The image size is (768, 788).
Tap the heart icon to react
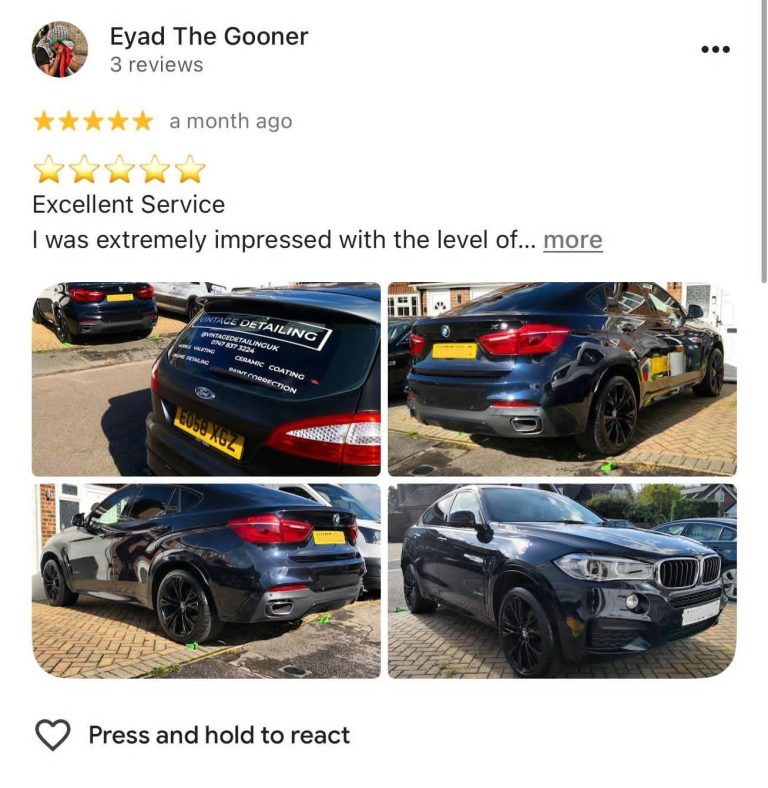[x=53, y=736]
